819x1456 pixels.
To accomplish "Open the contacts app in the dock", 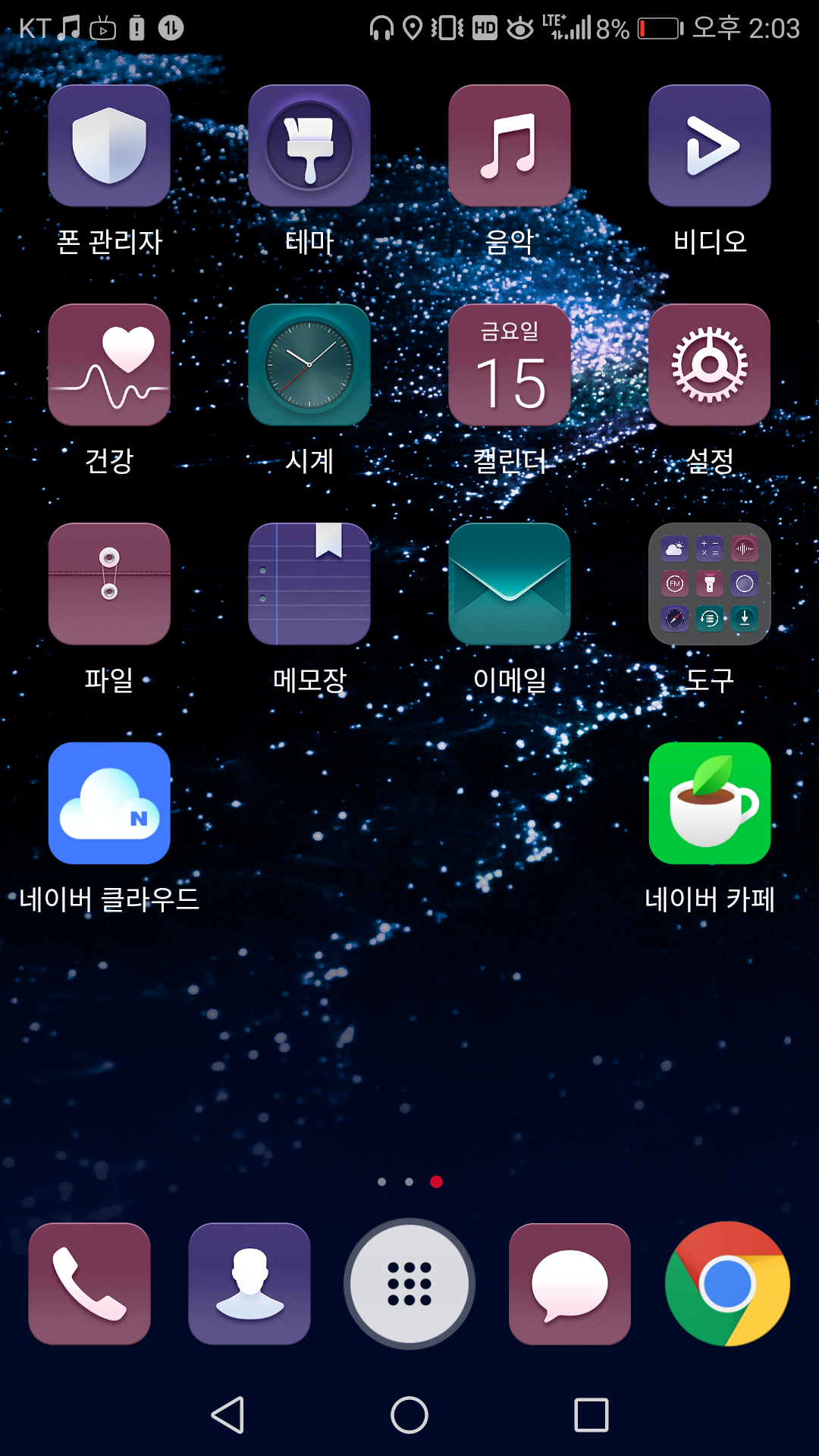I will 249,1284.
